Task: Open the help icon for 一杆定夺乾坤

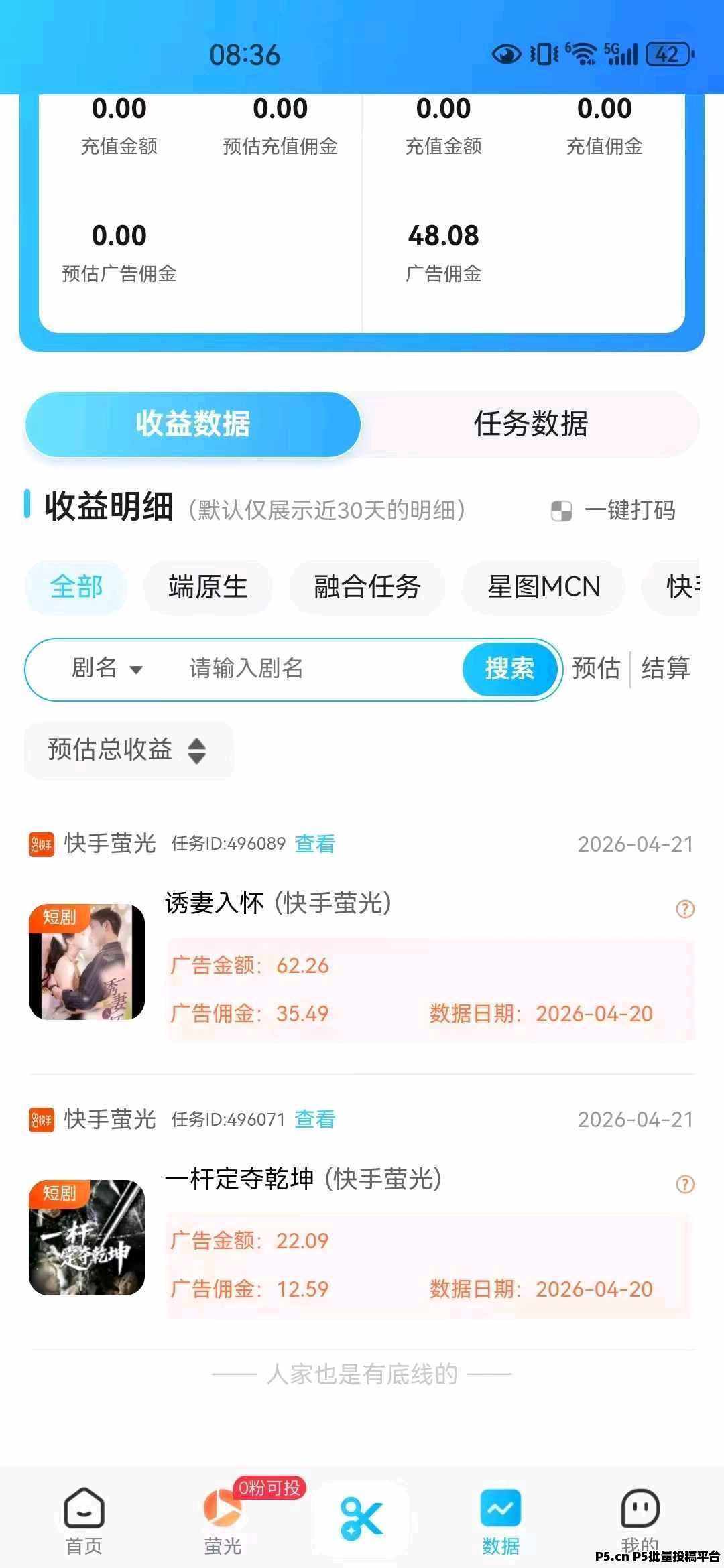Action: click(684, 1185)
